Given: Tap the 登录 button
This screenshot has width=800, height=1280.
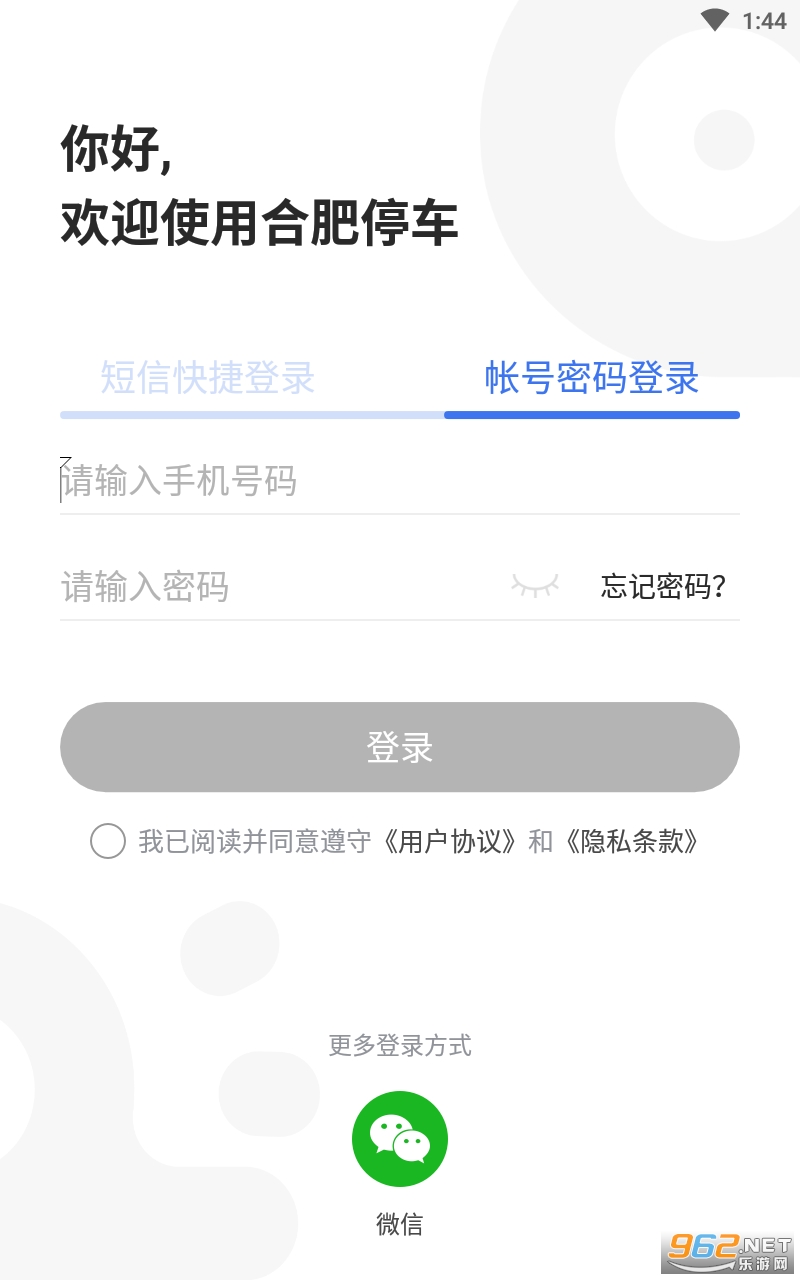Looking at the screenshot, I should point(400,747).
